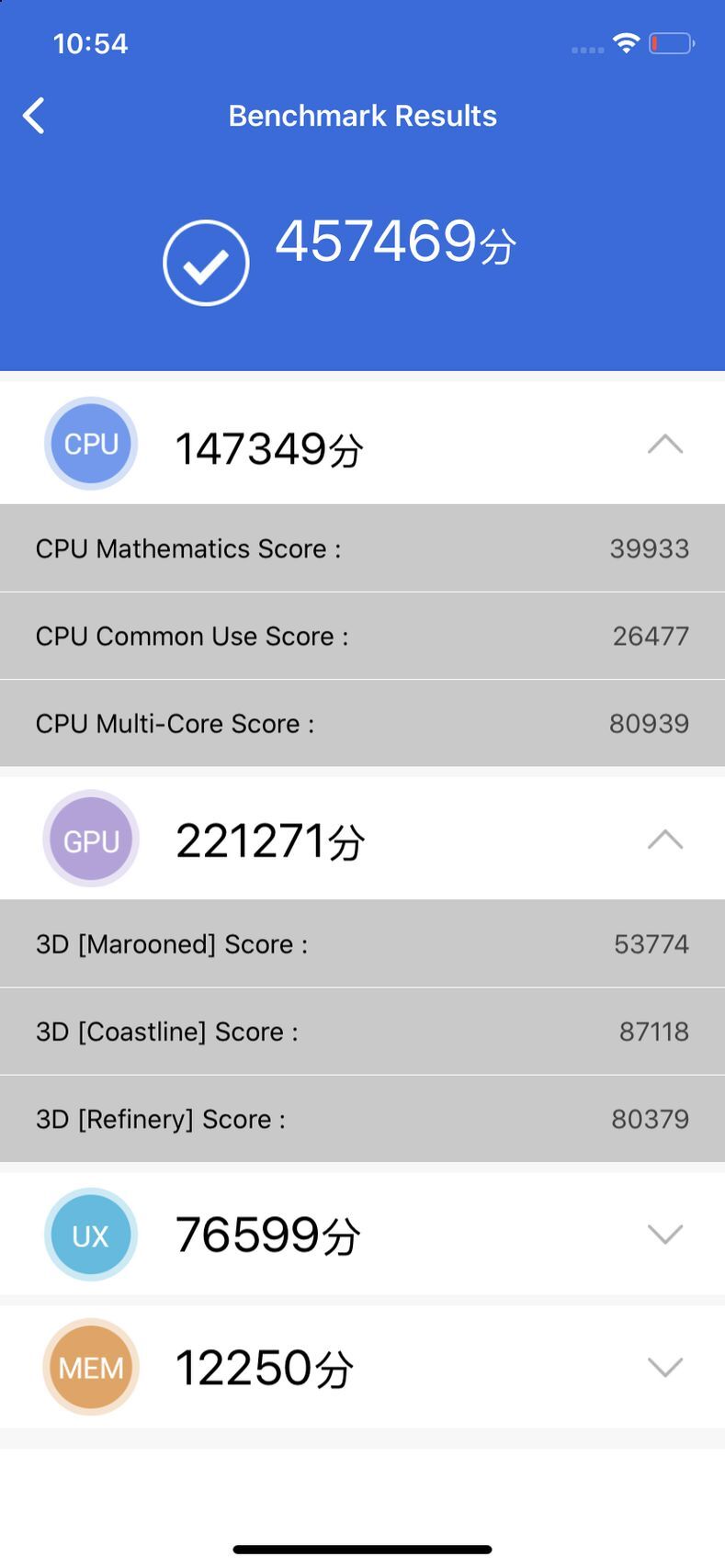
Task: Collapse the GPU score section
Action: pos(664,840)
